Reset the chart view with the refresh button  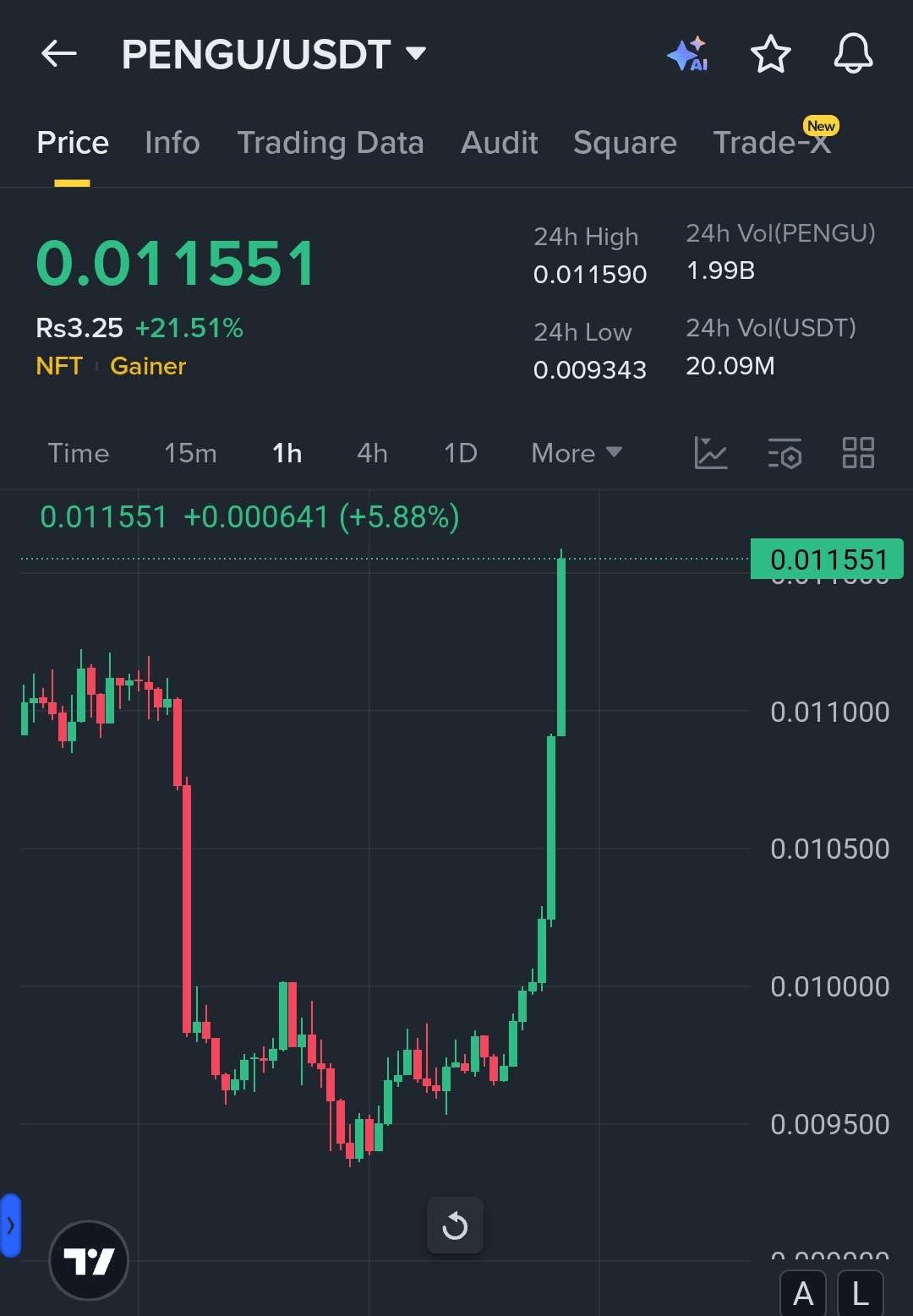coord(455,1225)
